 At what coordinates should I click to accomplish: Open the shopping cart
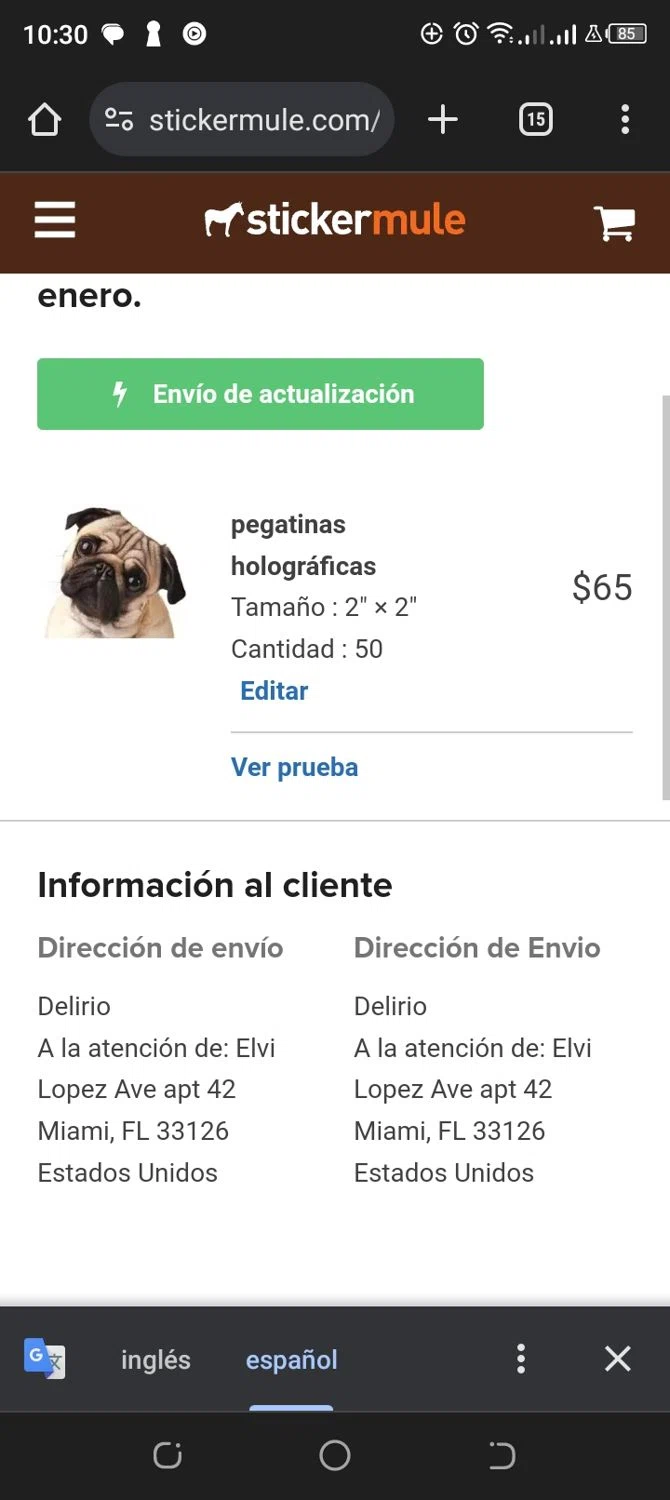[x=614, y=222]
